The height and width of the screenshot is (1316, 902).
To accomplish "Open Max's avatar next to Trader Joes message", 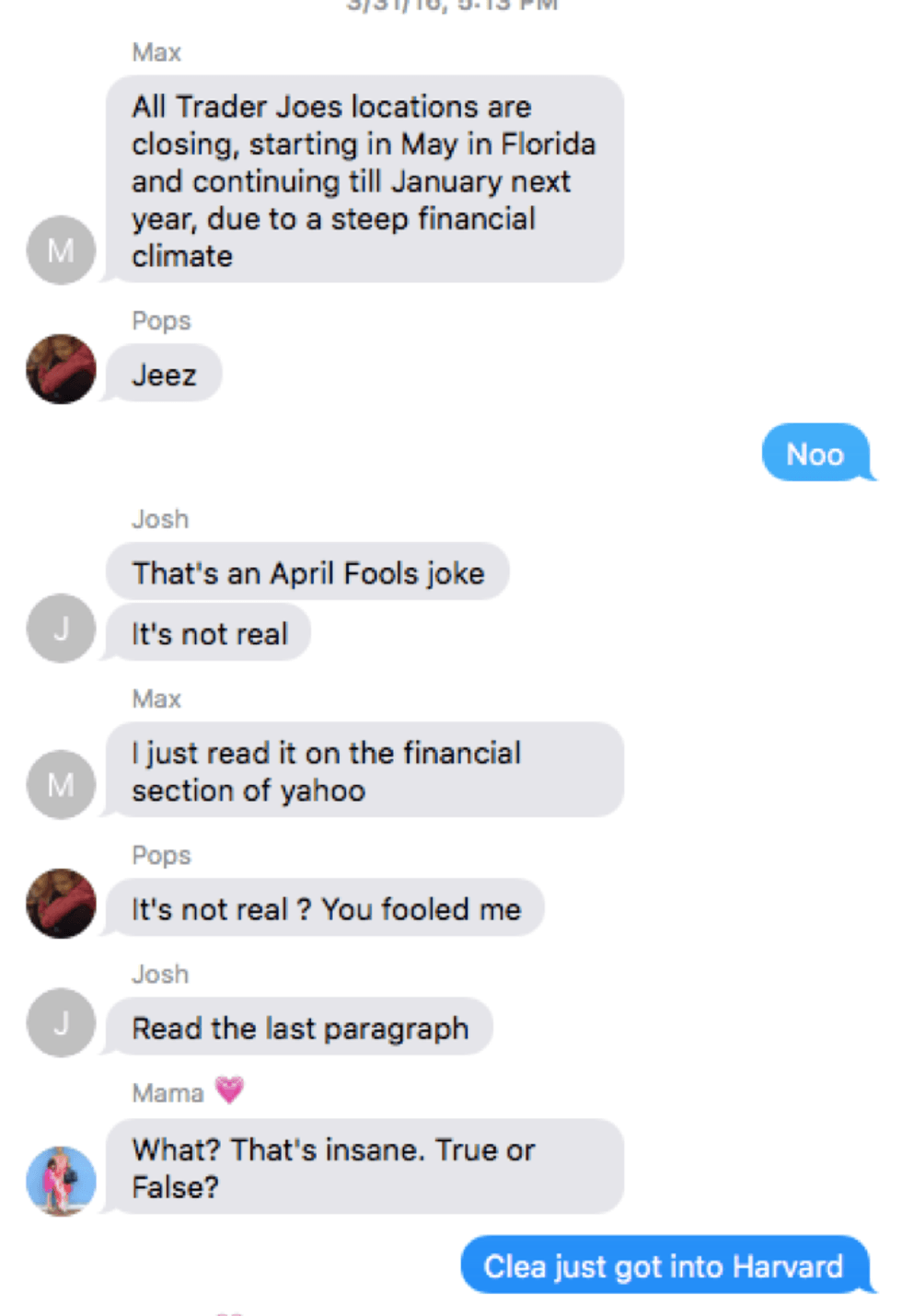I will [61, 250].
